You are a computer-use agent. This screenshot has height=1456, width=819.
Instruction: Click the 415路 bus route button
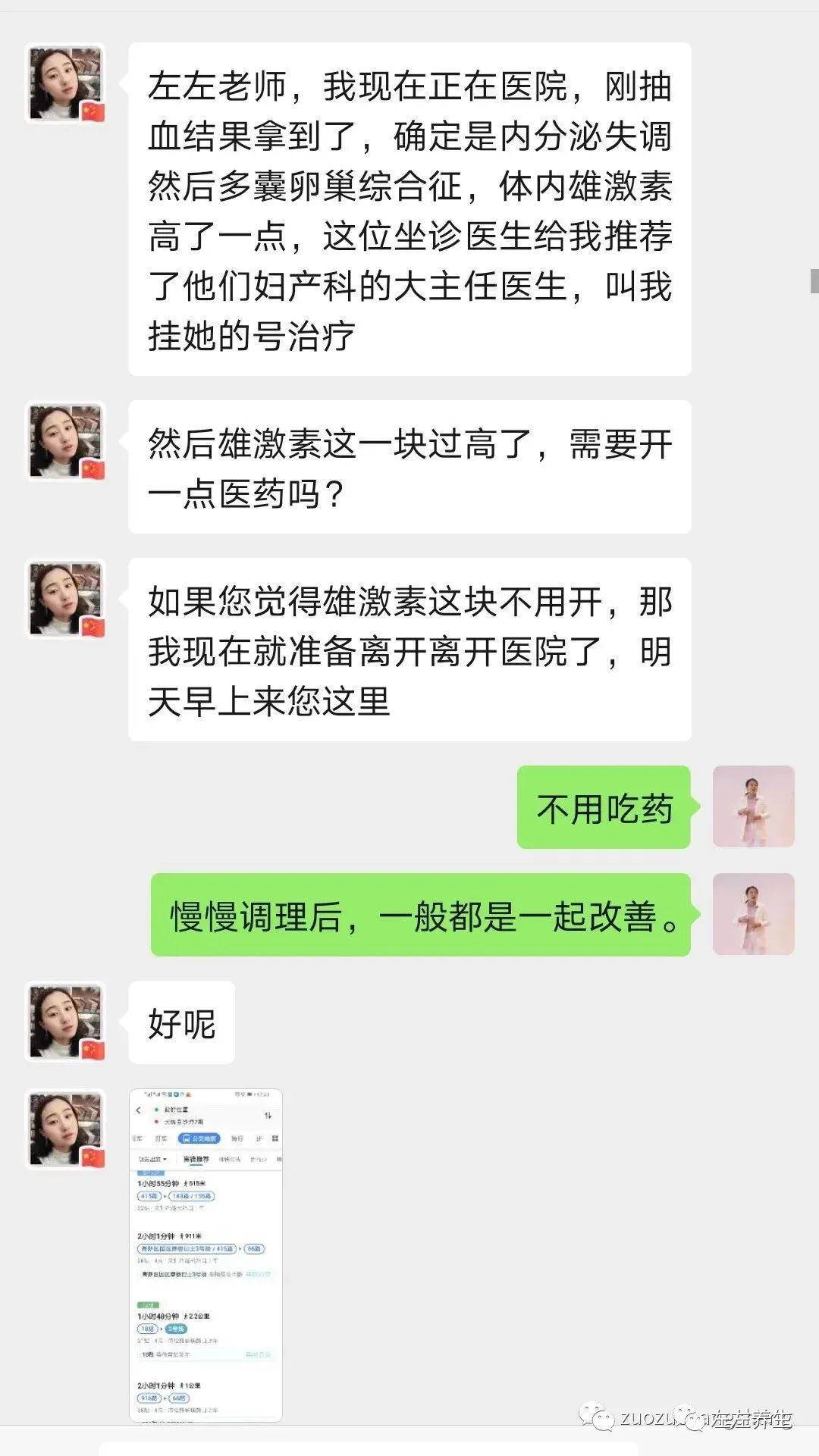149,1196
